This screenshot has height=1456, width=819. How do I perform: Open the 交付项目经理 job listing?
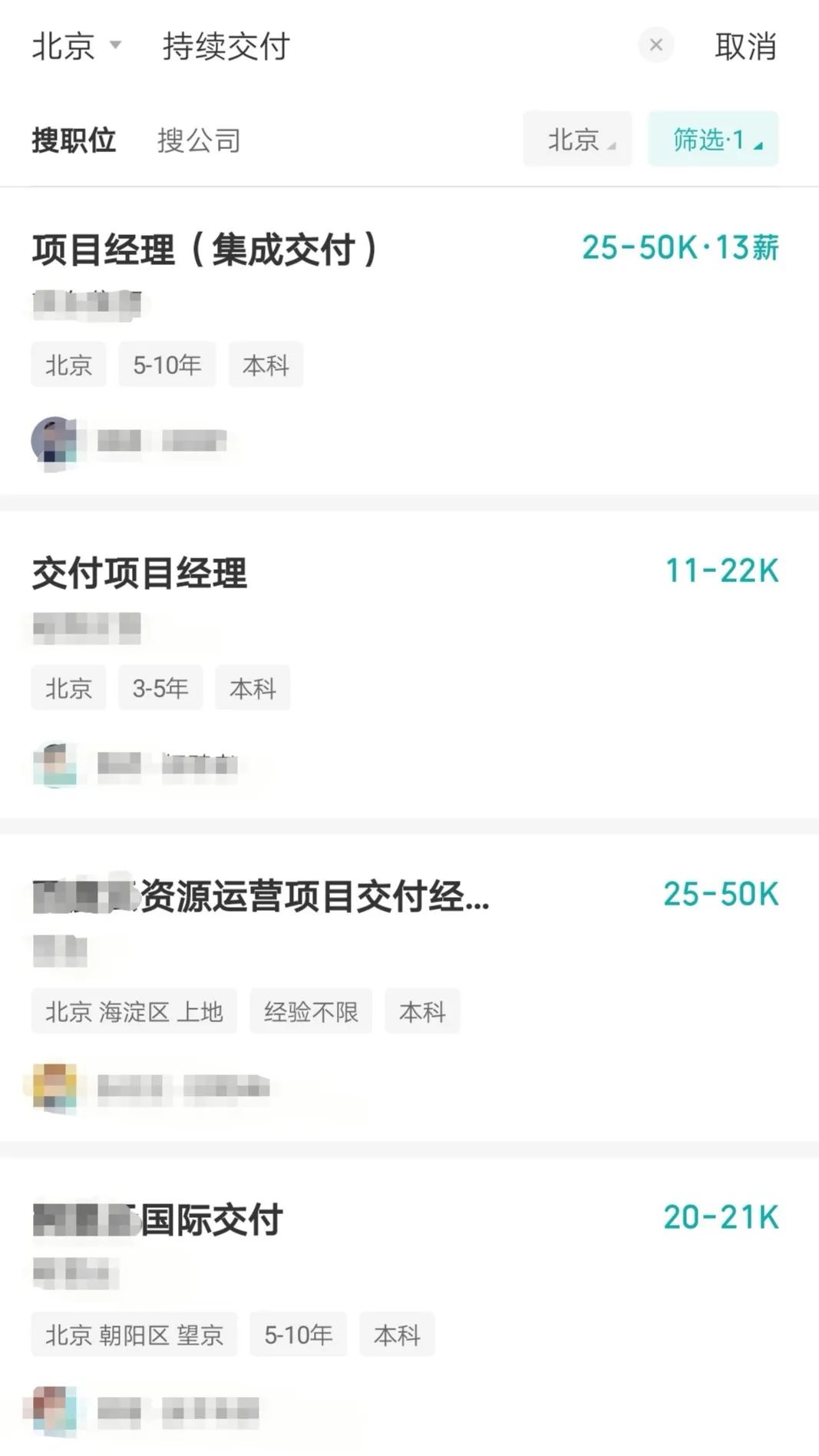pos(140,574)
